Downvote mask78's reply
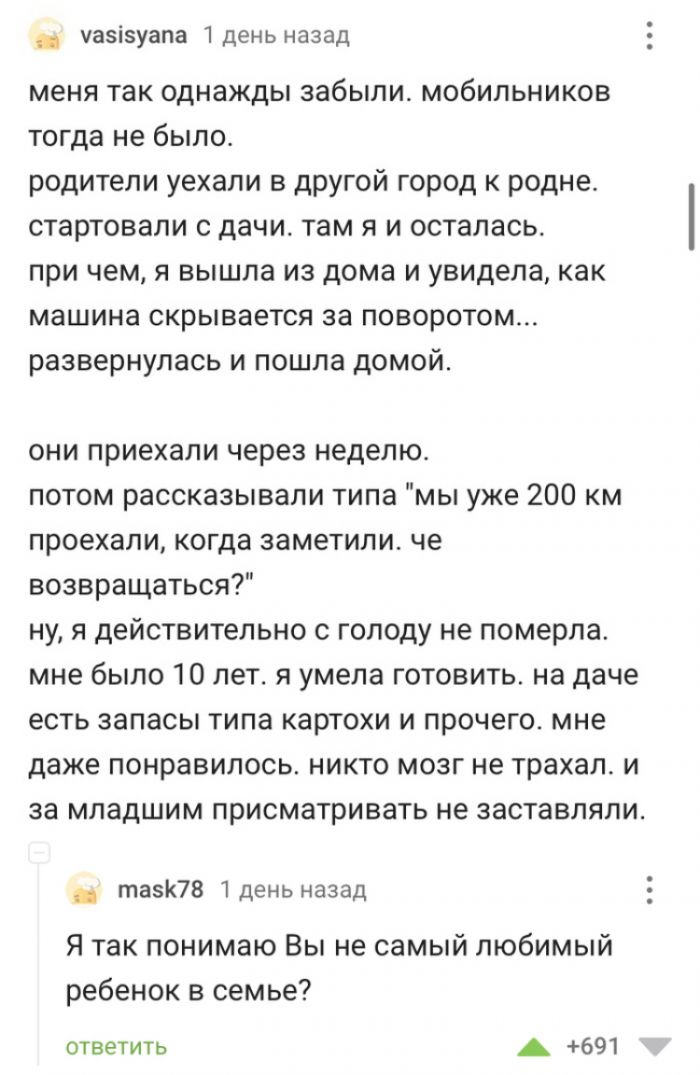 pos(655,1047)
